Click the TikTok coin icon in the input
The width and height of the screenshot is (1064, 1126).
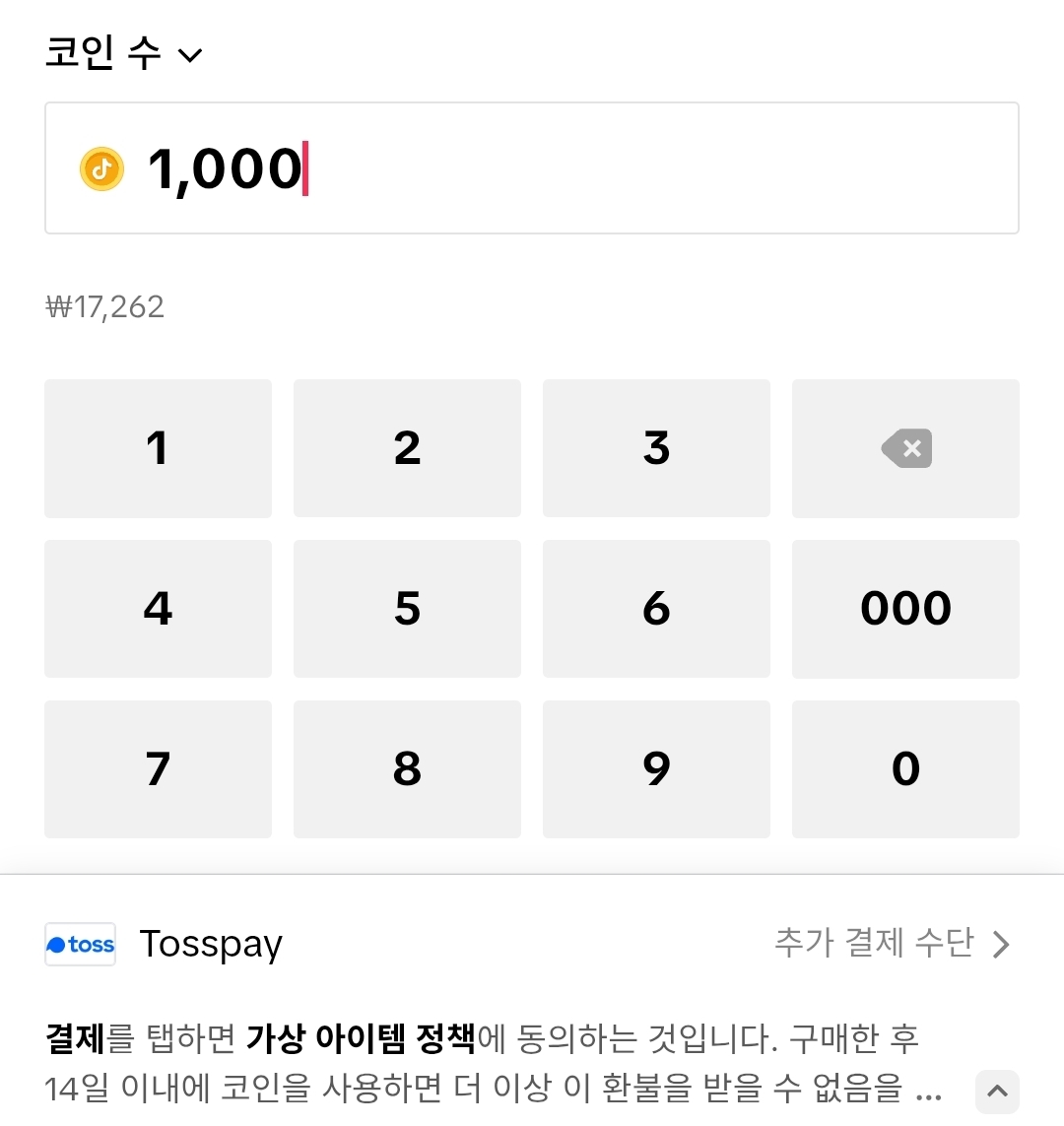(x=101, y=167)
